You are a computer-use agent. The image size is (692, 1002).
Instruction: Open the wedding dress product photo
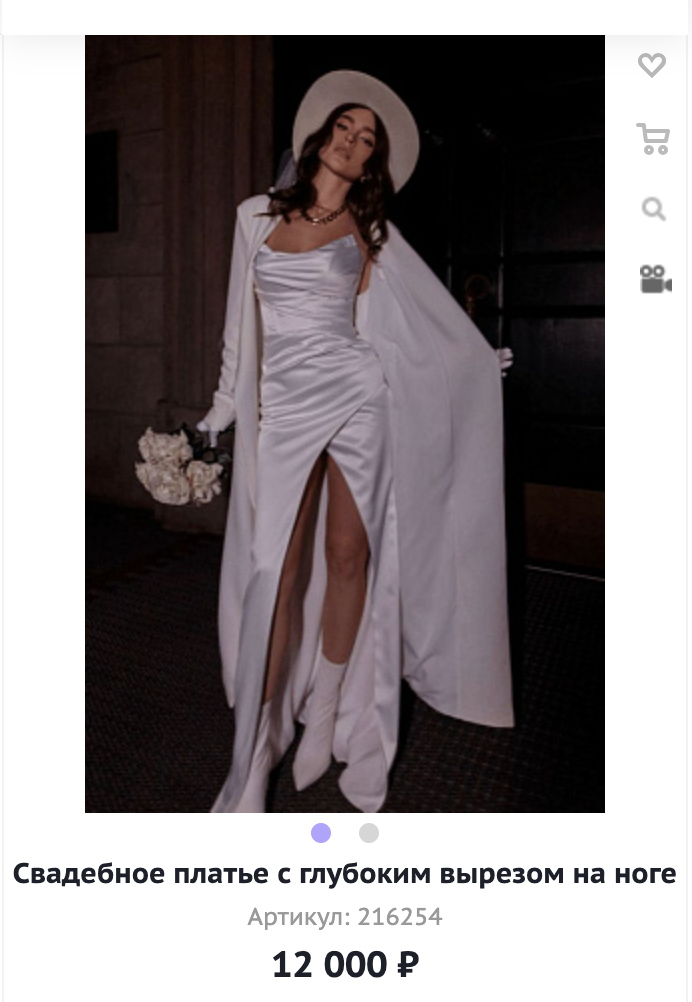345,424
